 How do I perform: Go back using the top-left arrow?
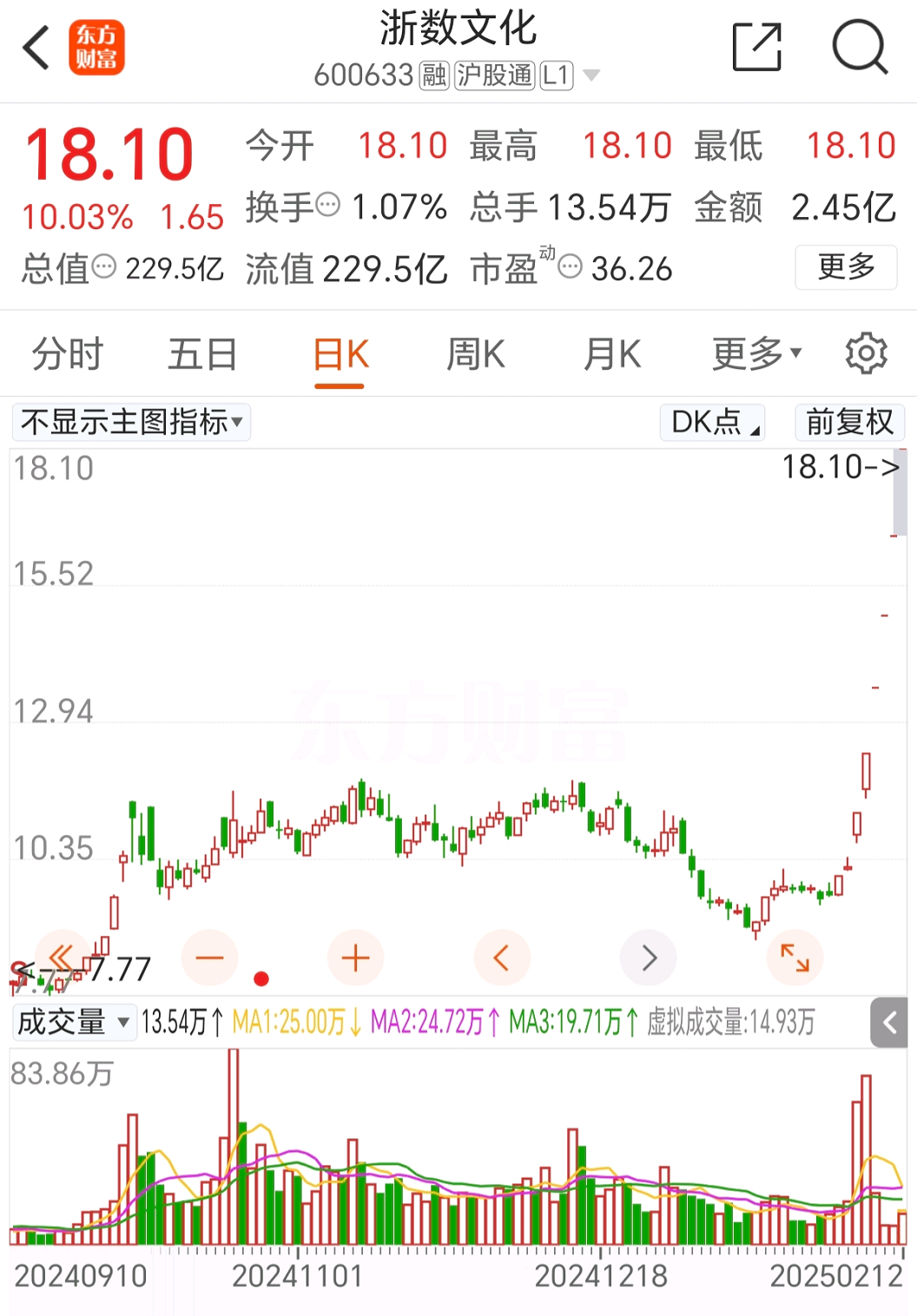point(36,47)
